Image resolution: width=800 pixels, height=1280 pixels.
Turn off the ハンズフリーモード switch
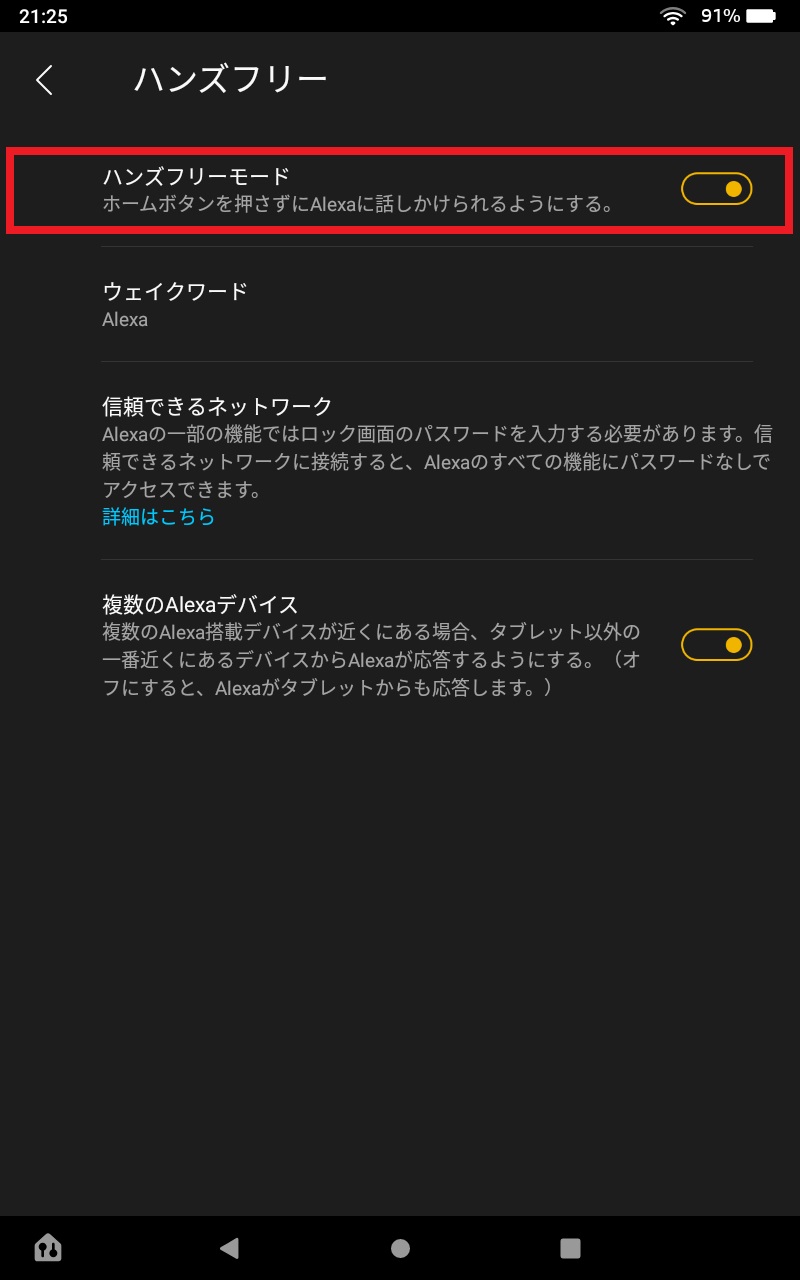716,188
